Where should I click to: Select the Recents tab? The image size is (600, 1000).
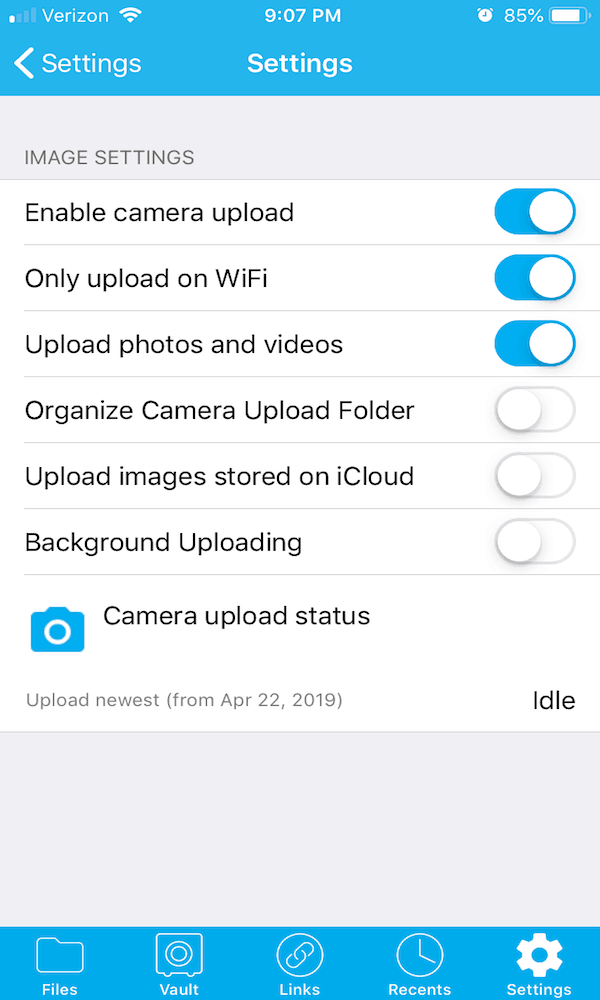[x=420, y=964]
